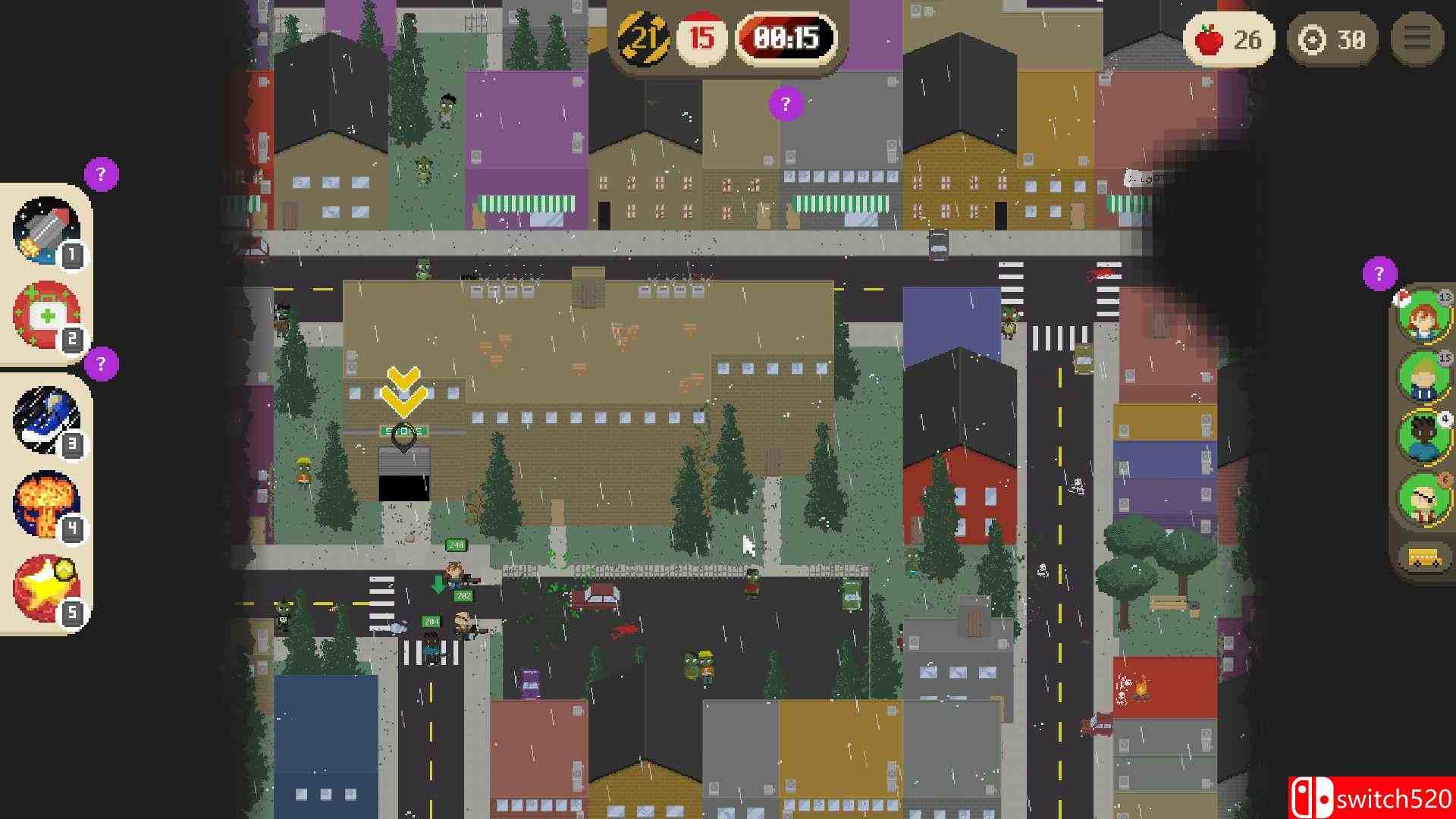Activate sneaker speed ability slot 3

pos(45,419)
